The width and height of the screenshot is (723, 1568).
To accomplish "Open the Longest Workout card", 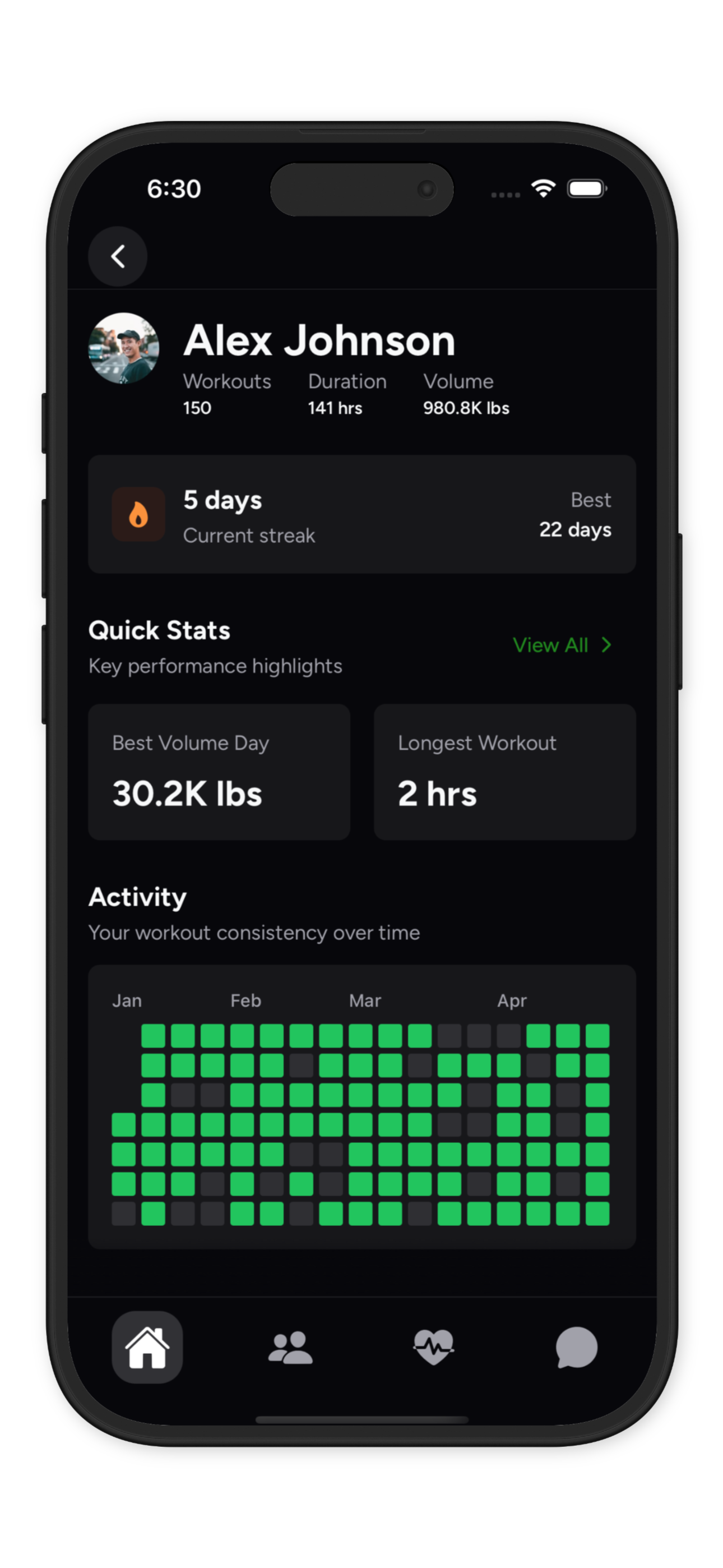I will click(504, 772).
